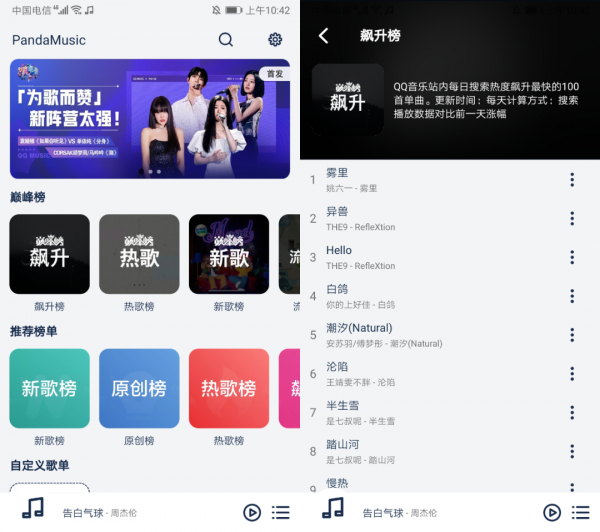Screen dimensions: 600x532
Task: Open more options for Hello
Action: [572, 257]
